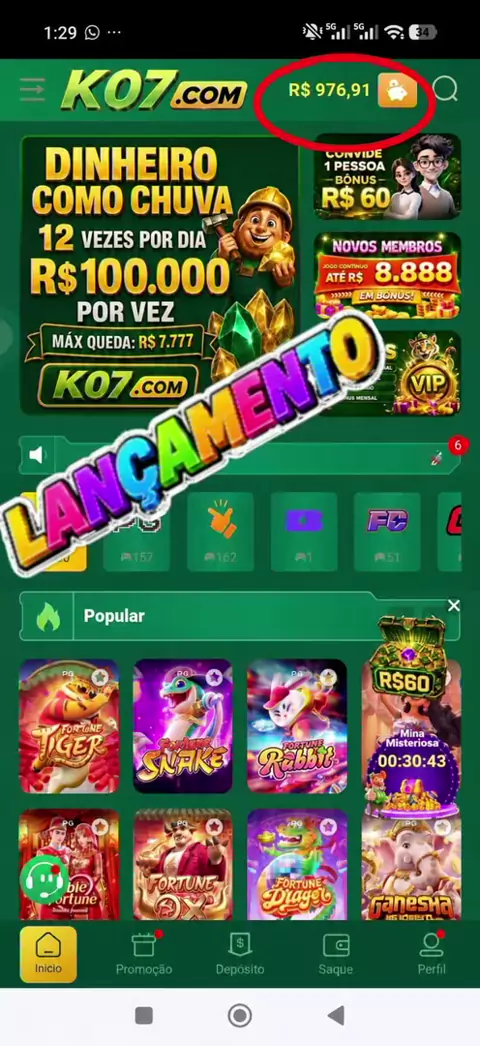Open the hamburger side menu

(32, 89)
